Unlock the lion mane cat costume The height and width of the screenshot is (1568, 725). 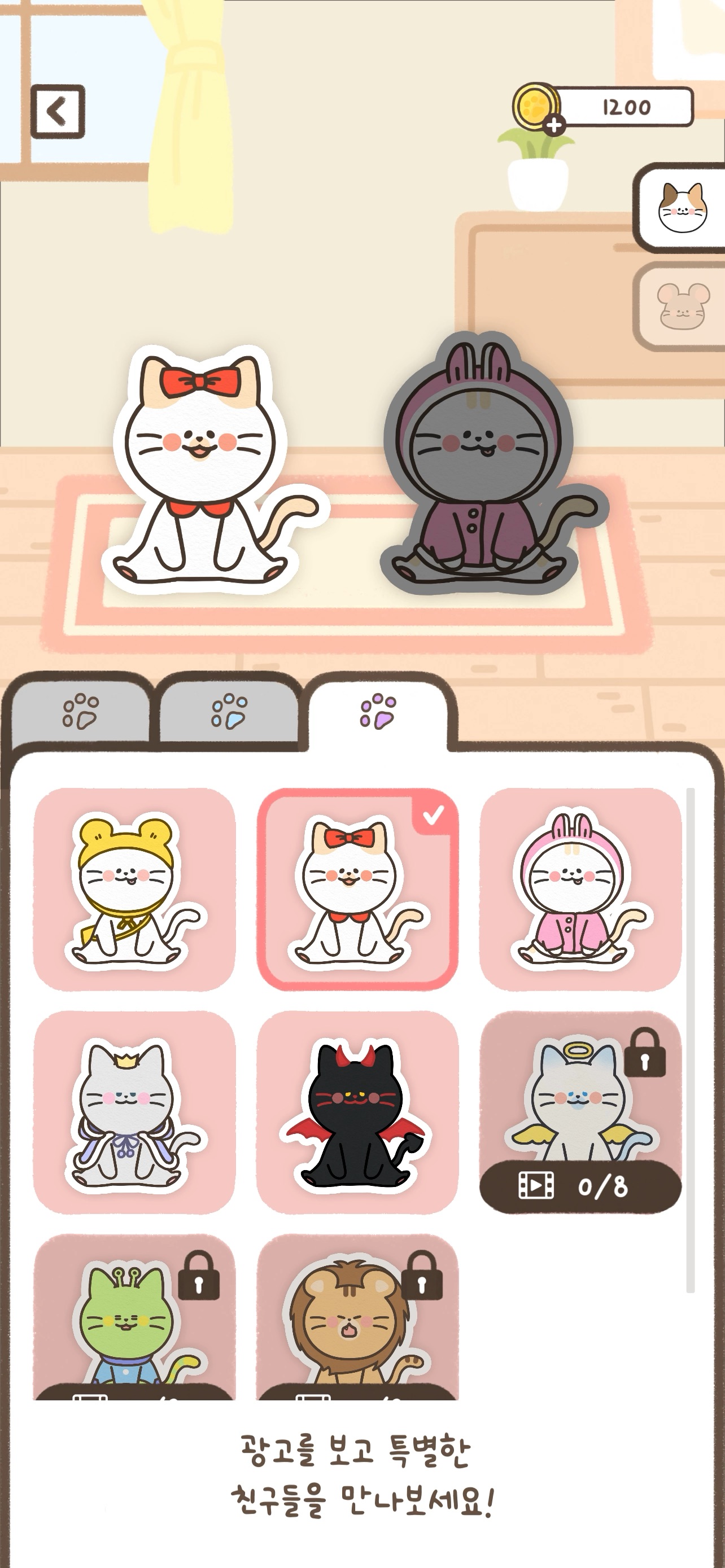click(357, 1317)
